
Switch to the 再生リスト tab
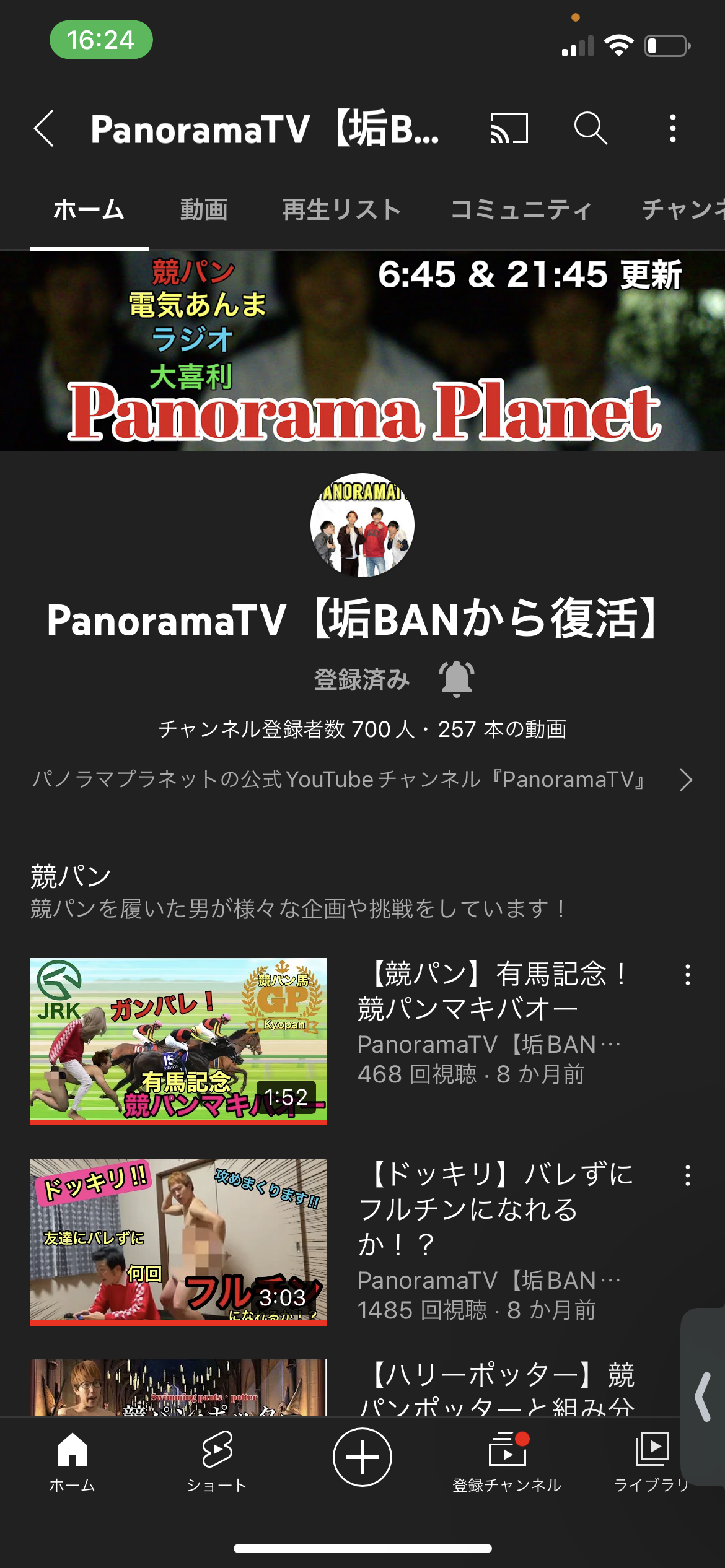click(341, 210)
